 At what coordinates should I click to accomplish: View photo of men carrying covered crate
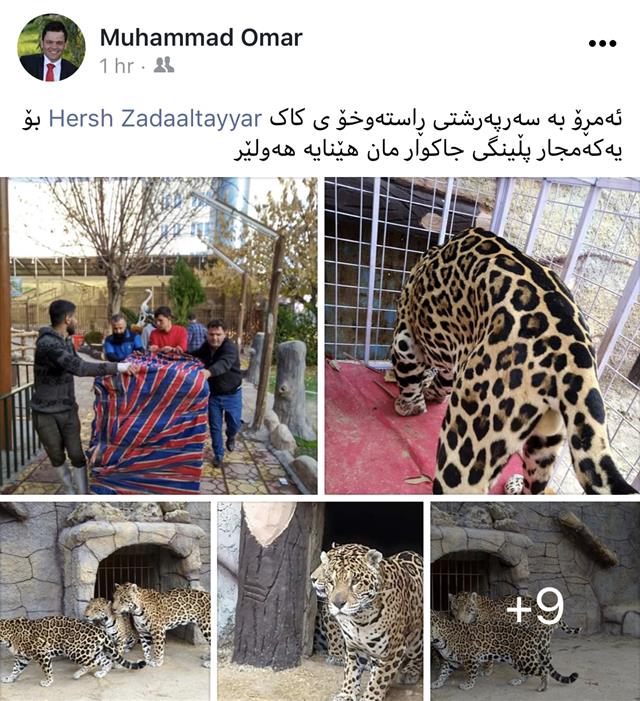click(160, 336)
